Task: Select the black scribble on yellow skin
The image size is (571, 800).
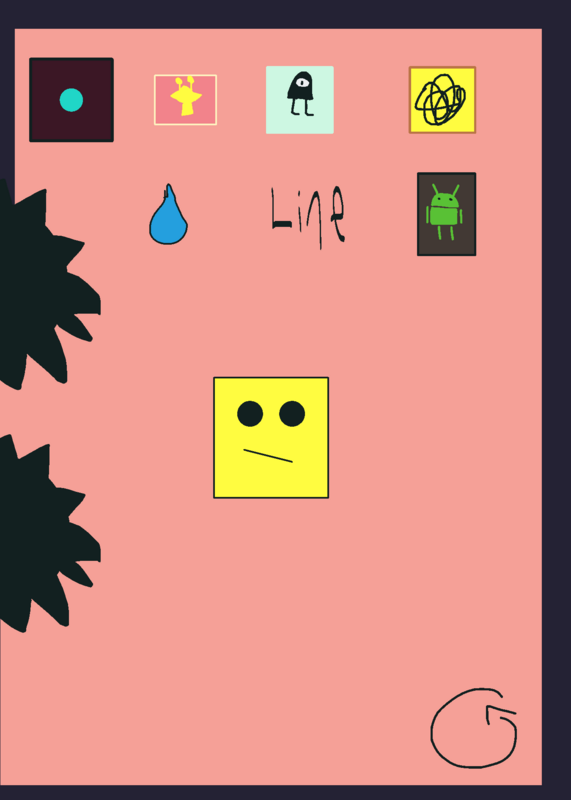Action: click(442, 100)
